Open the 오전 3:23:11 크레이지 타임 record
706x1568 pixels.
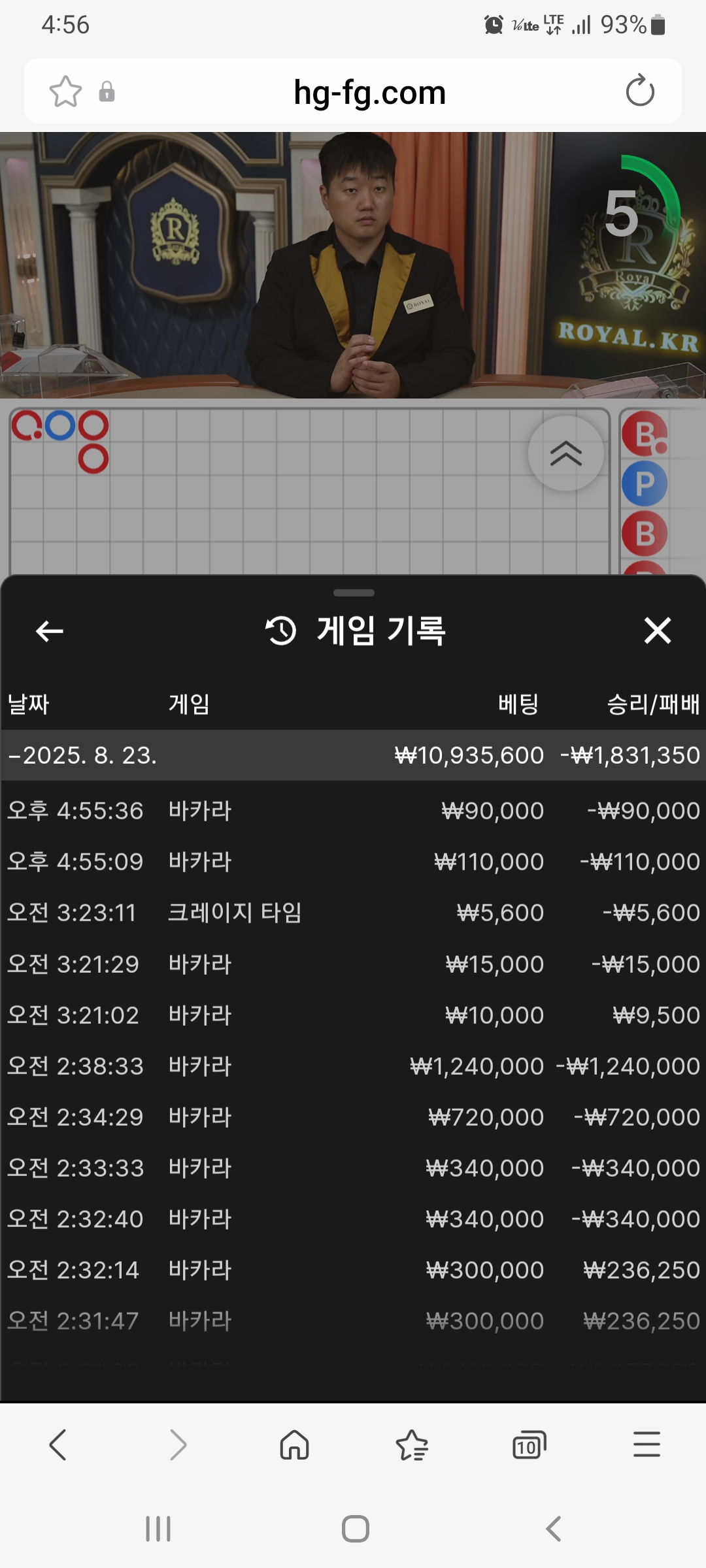pos(353,913)
